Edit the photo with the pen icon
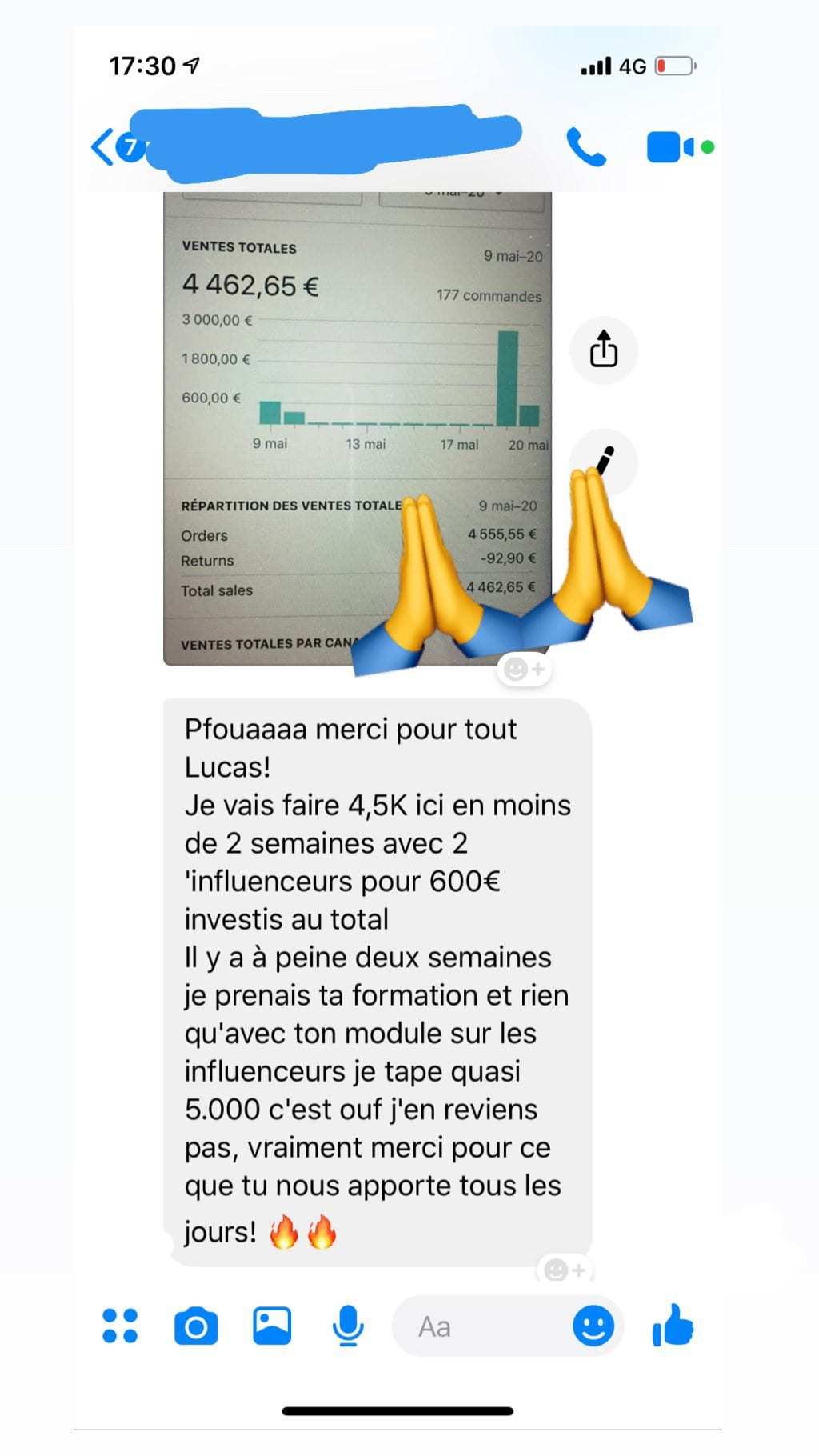The width and height of the screenshot is (819, 1456). pos(605,460)
